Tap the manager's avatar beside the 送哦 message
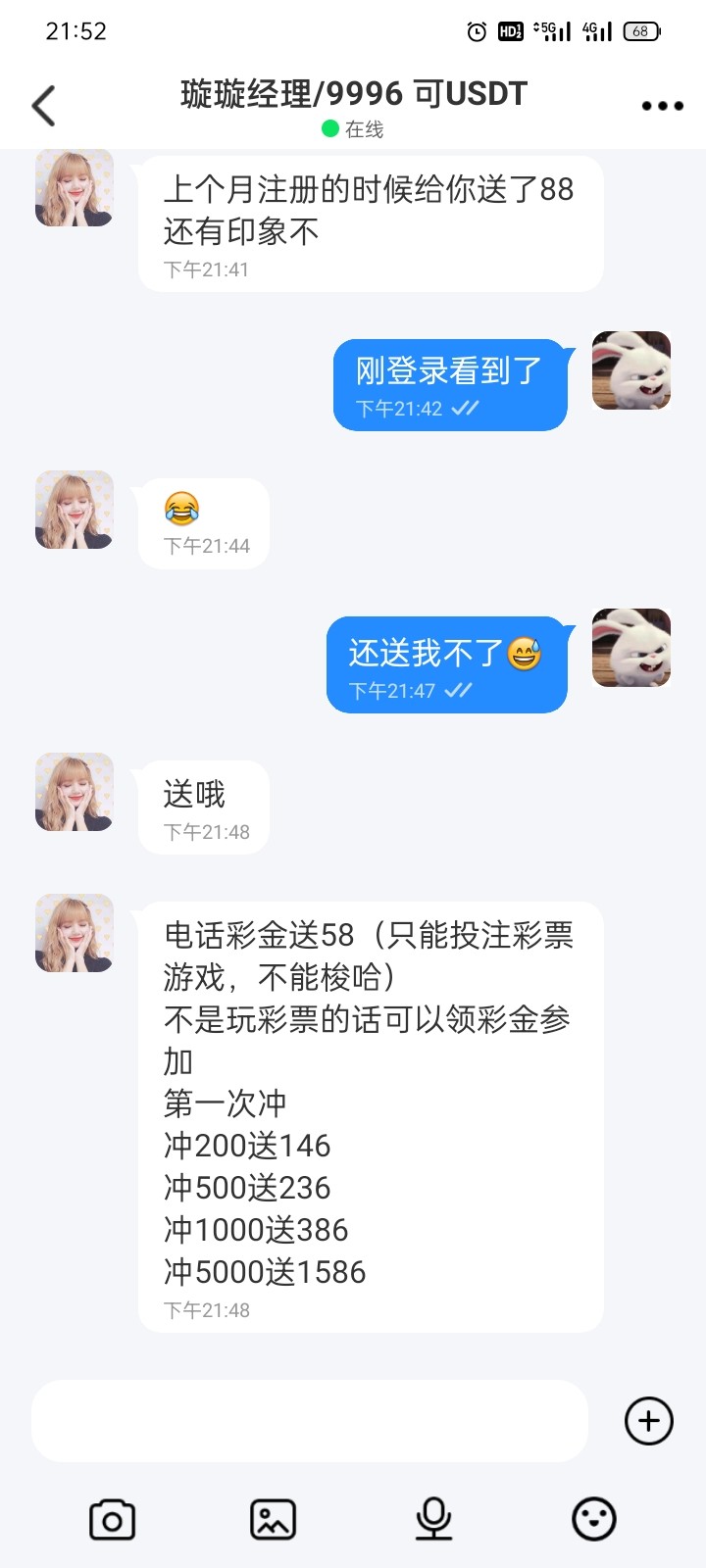 pos(75,792)
